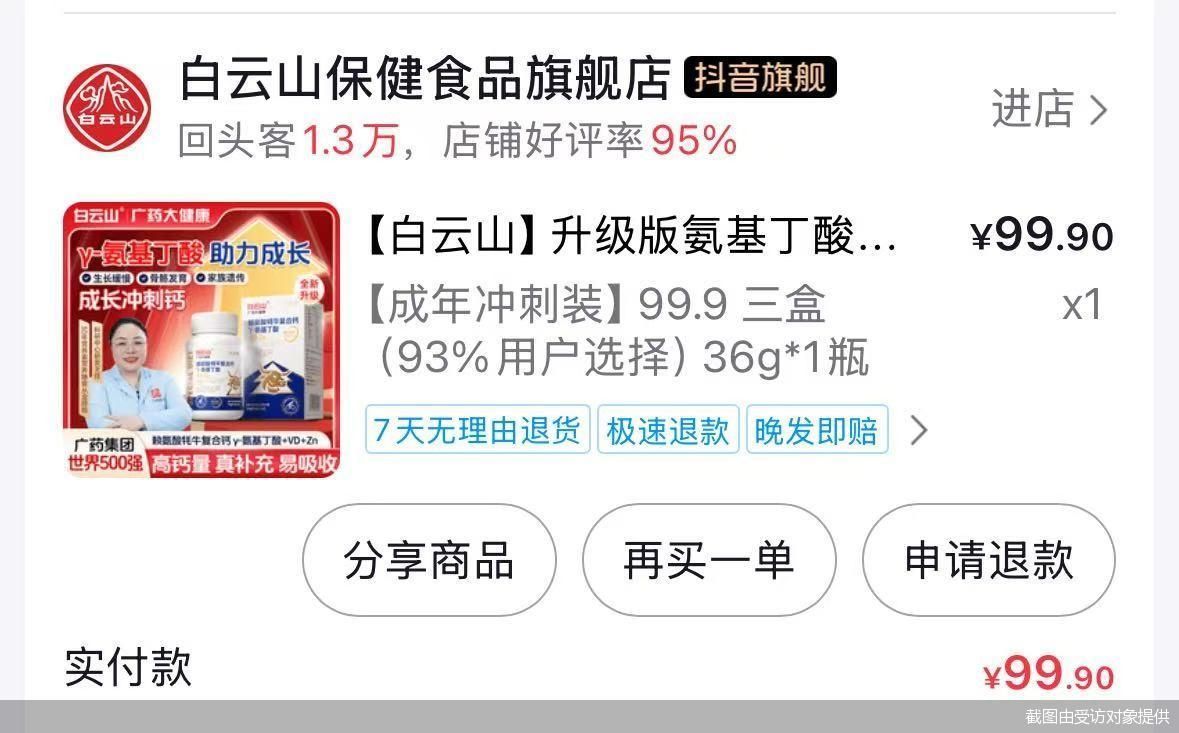This screenshot has height=733, width=1179.
Task: Tap the 分享商品 button
Action: [429, 560]
